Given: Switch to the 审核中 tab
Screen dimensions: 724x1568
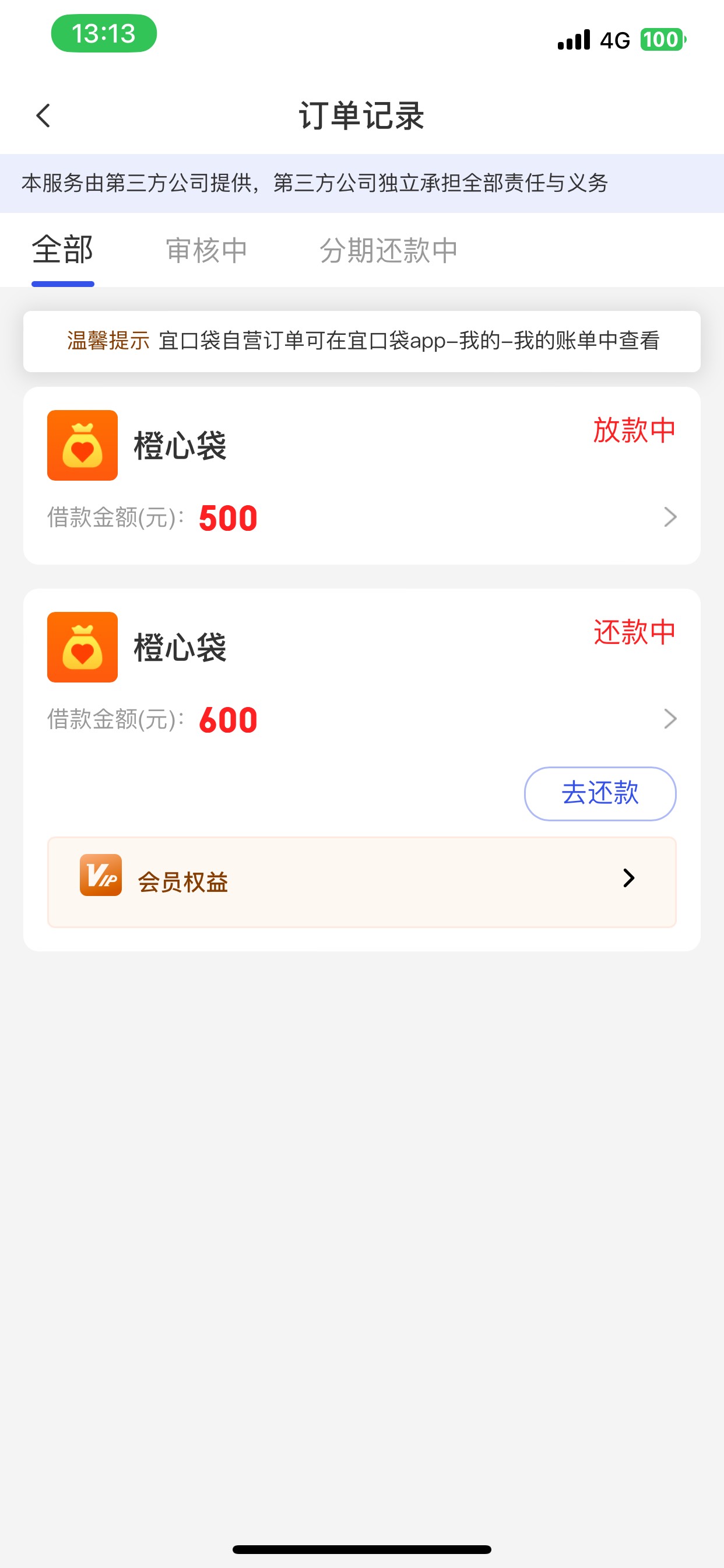Looking at the screenshot, I should coord(206,250).
